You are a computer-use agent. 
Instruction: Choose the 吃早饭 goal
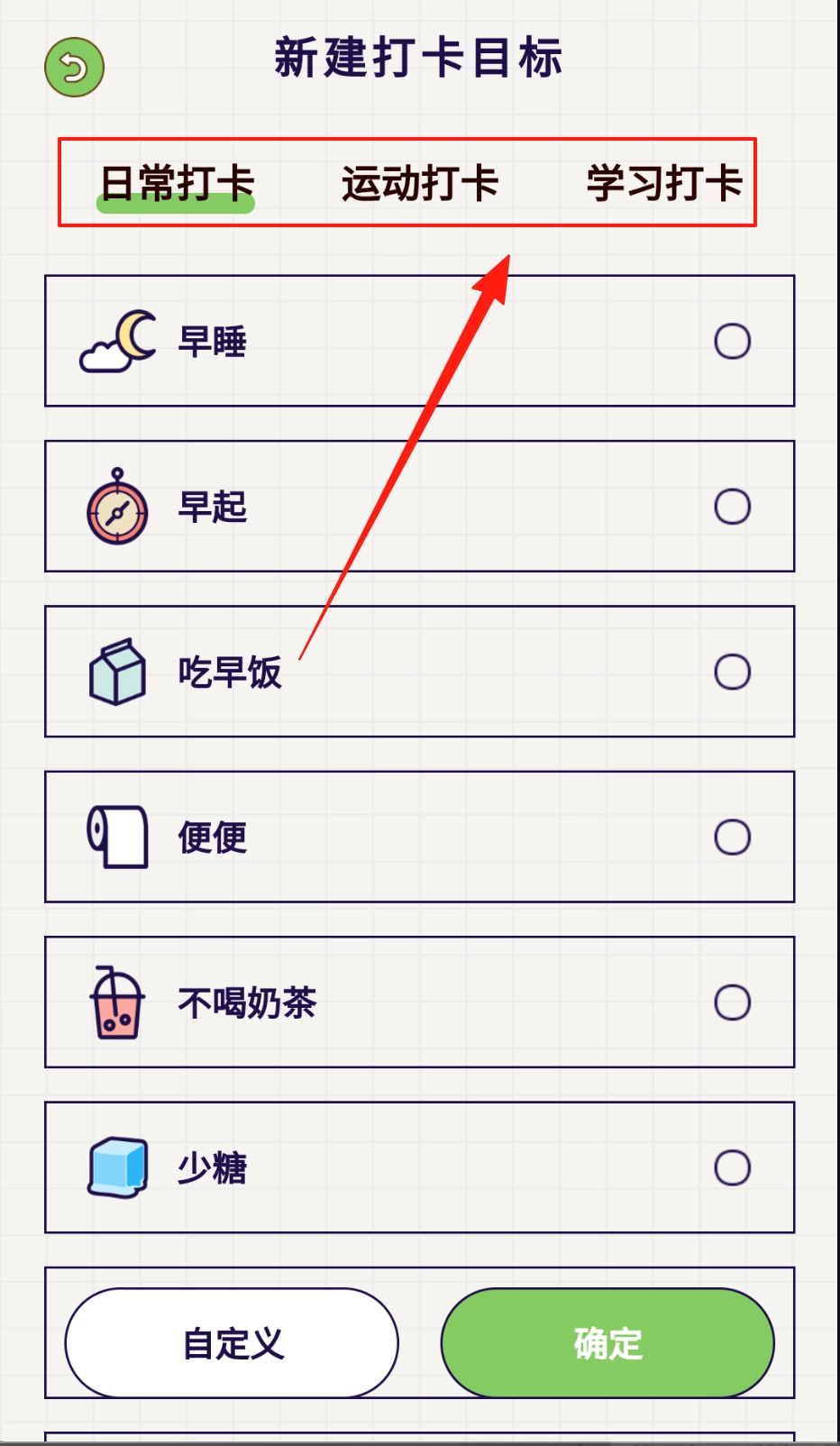(732, 672)
